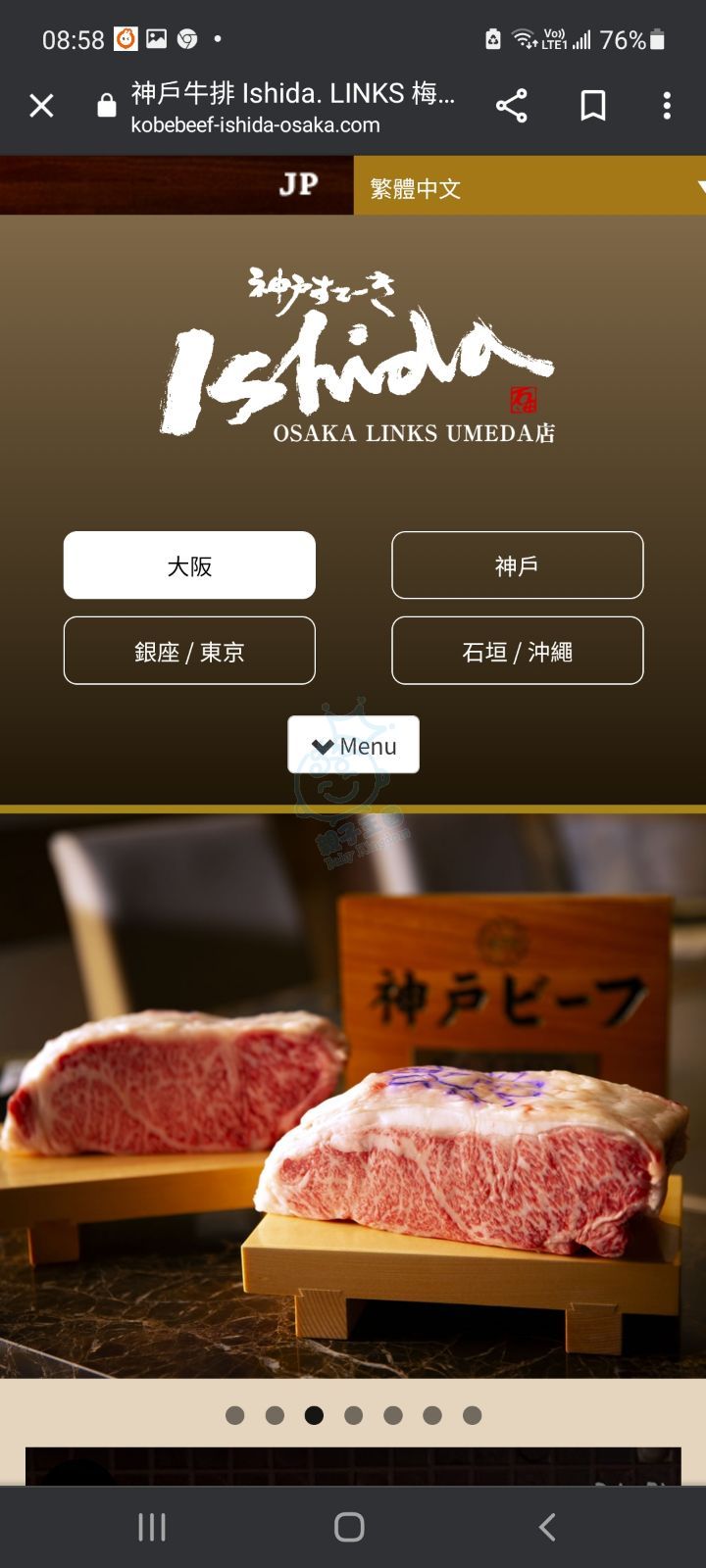Viewport: 706px width, 1568px height.
Task: Return to the home screen
Action: click(x=349, y=1527)
